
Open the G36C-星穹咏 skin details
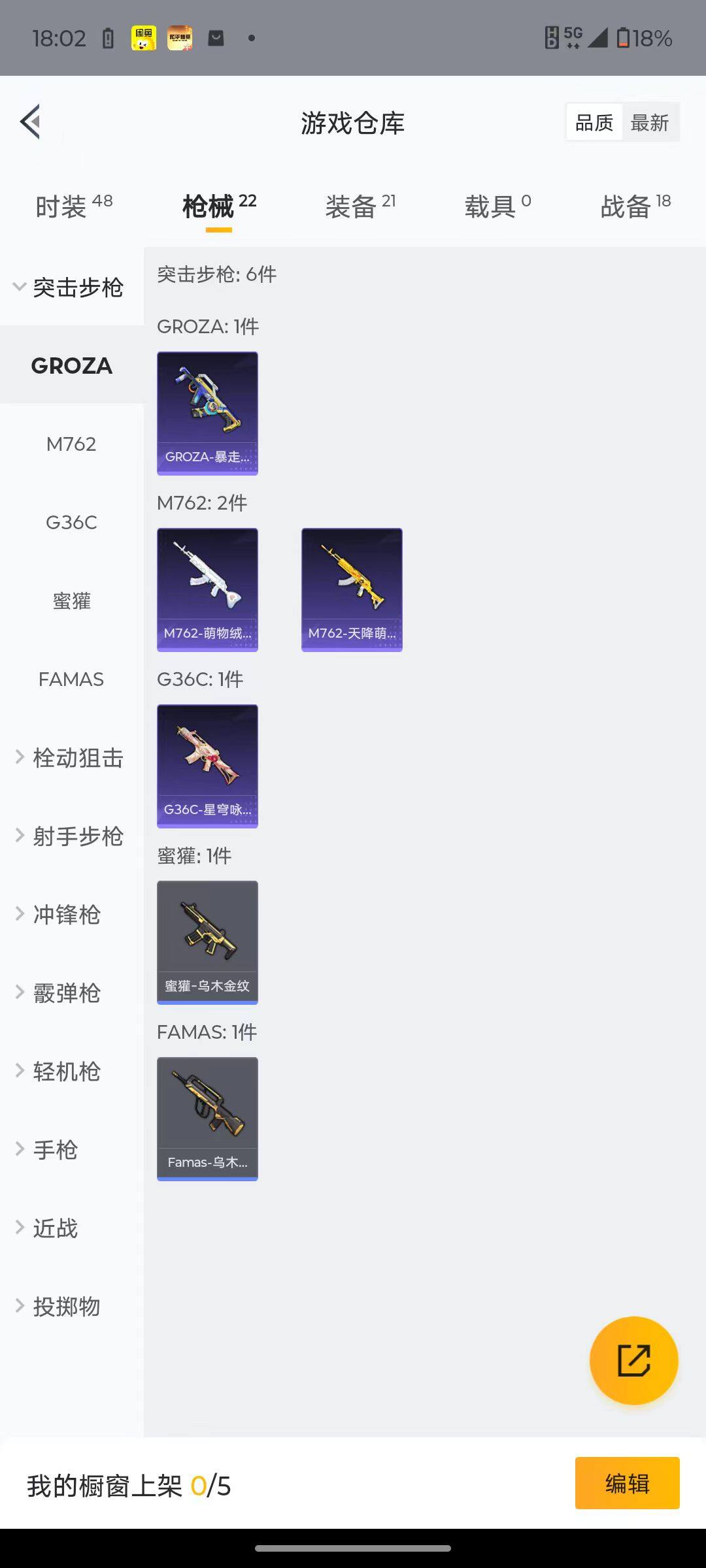207,766
